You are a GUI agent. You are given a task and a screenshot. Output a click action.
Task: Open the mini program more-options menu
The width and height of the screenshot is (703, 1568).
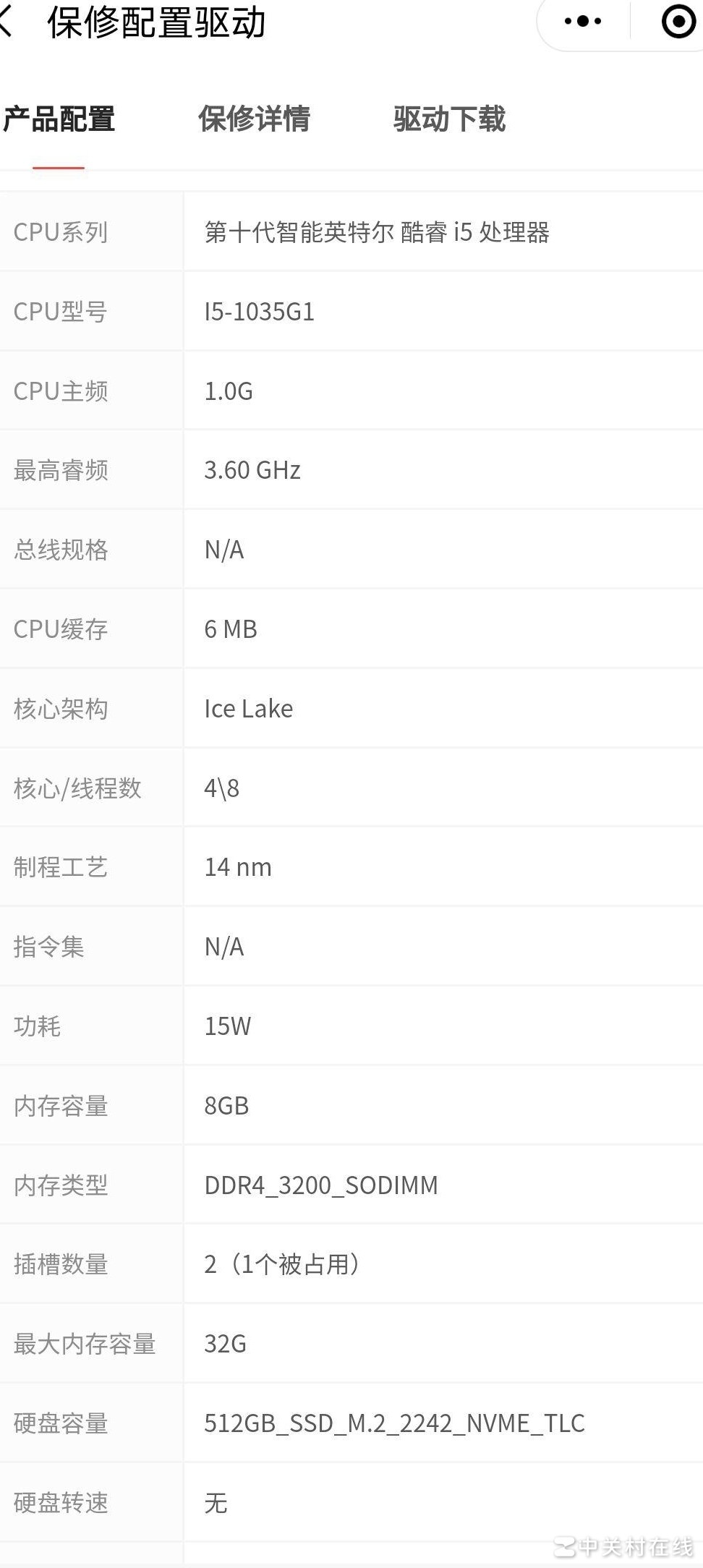(x=583, y=22)
